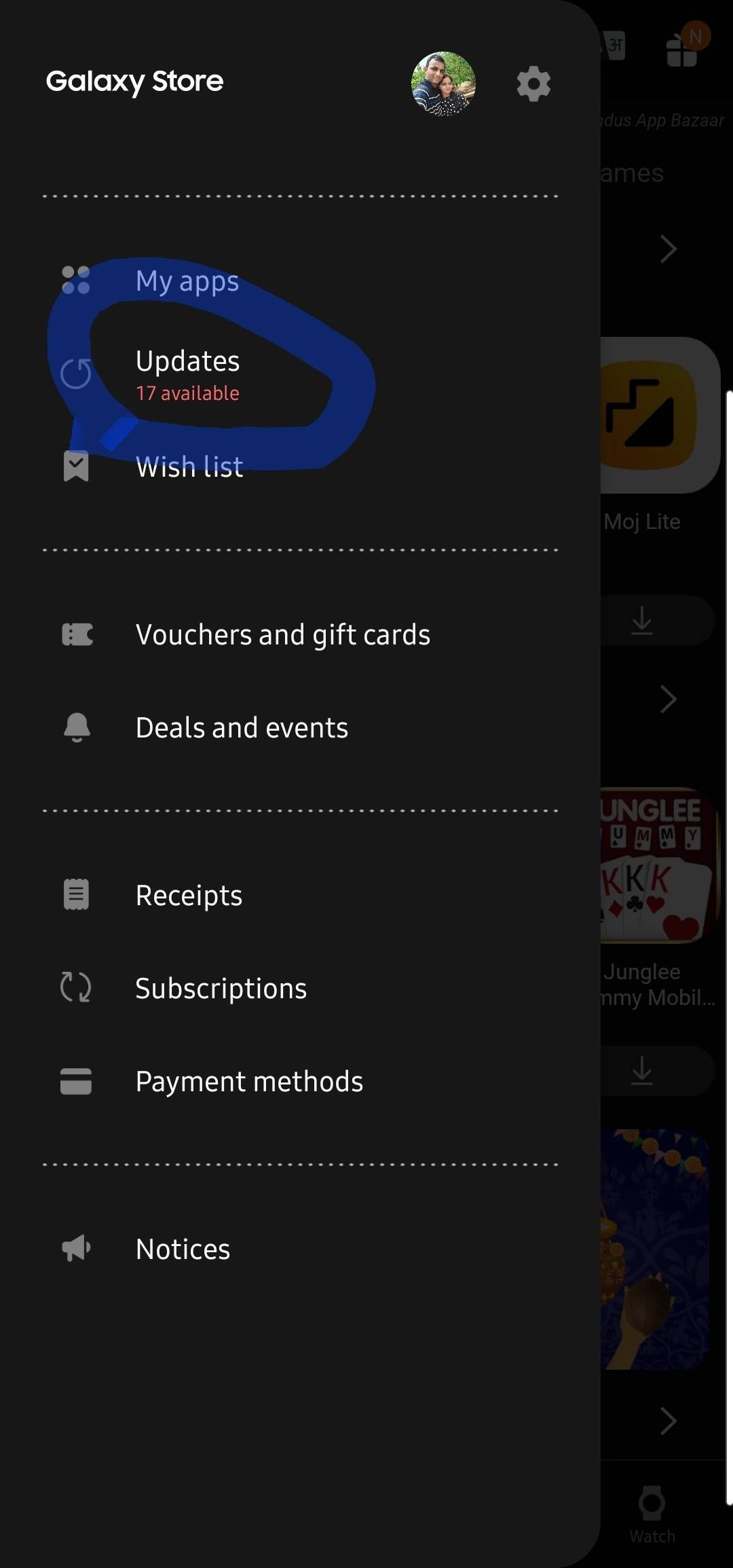Select the Updates refresh icon
Viewport: 733px width, 1568px height.
[x=76, y=372]
